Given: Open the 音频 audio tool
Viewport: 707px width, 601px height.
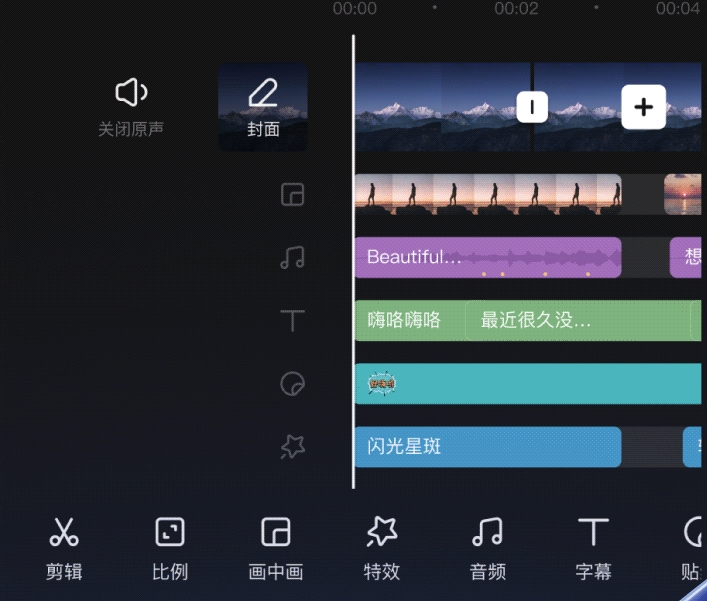Looking at the screenshot, I should (488, 548).
